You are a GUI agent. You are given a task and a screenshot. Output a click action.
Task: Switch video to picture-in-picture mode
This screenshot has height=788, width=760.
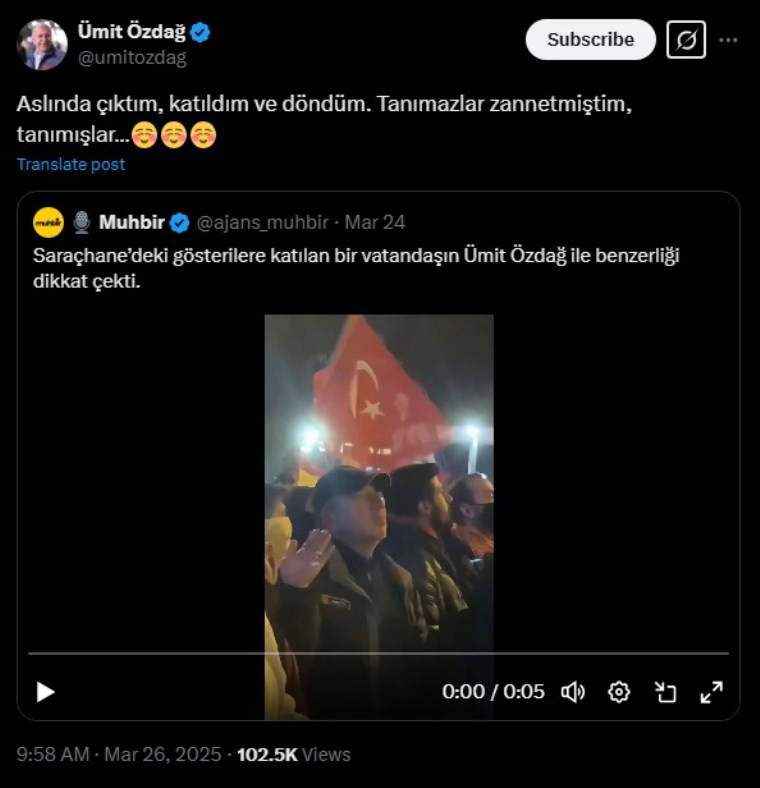tap(665, 692)
